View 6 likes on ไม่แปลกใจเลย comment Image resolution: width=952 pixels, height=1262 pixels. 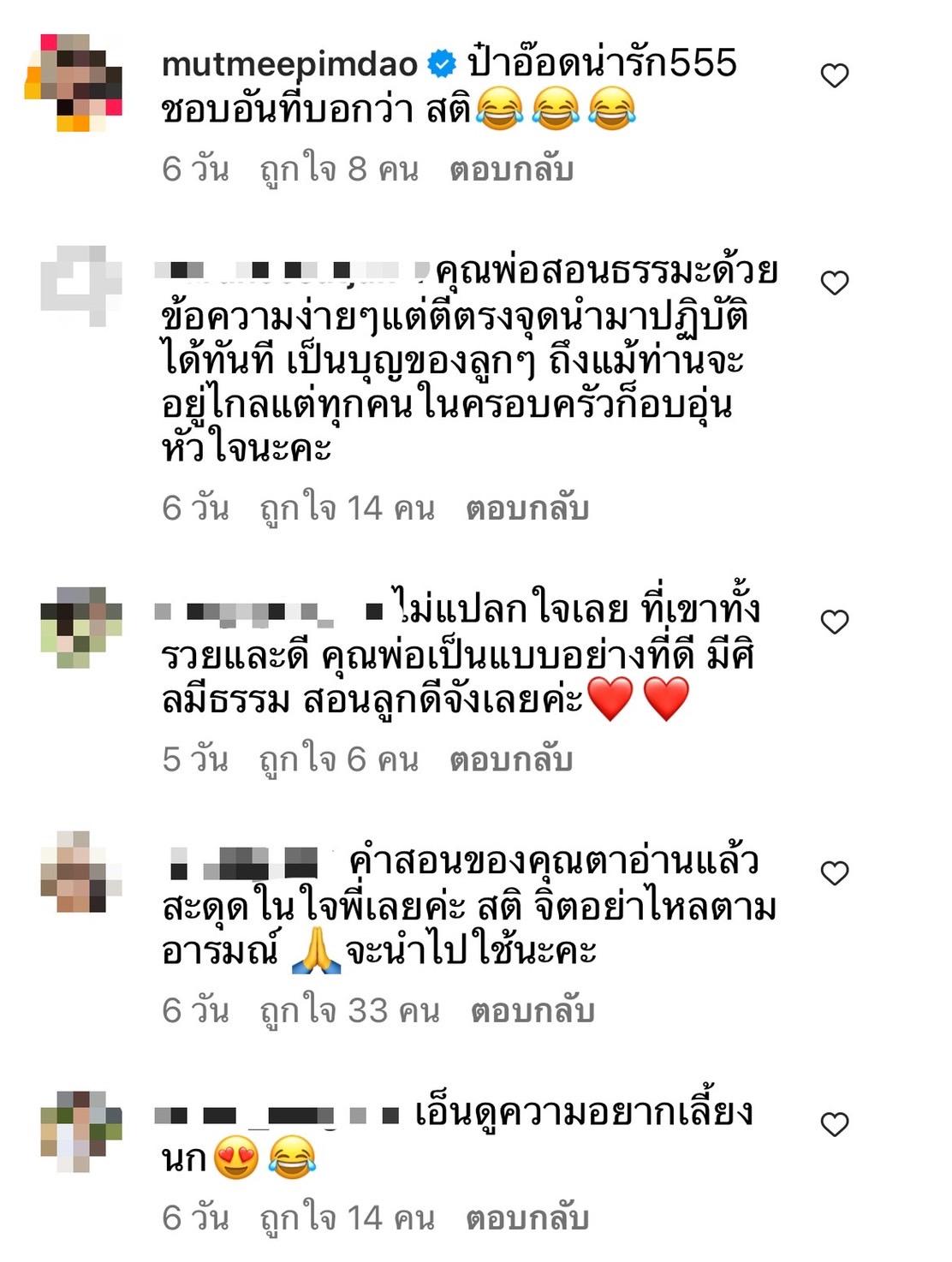pyautogui.click(x=339, y=759)
